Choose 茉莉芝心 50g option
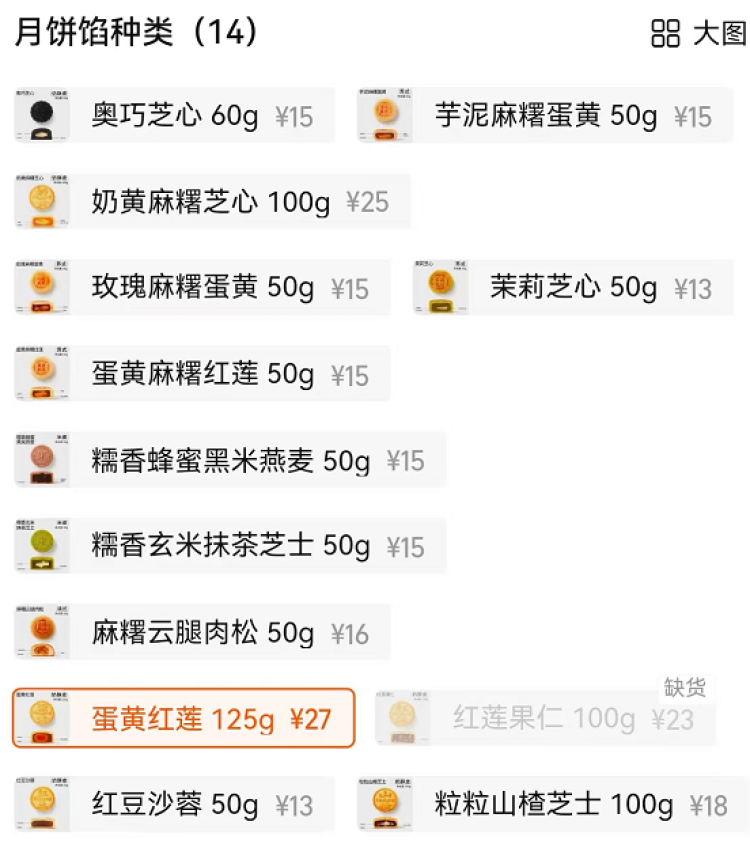Screen dimensions: 750x844 [573, 288]
